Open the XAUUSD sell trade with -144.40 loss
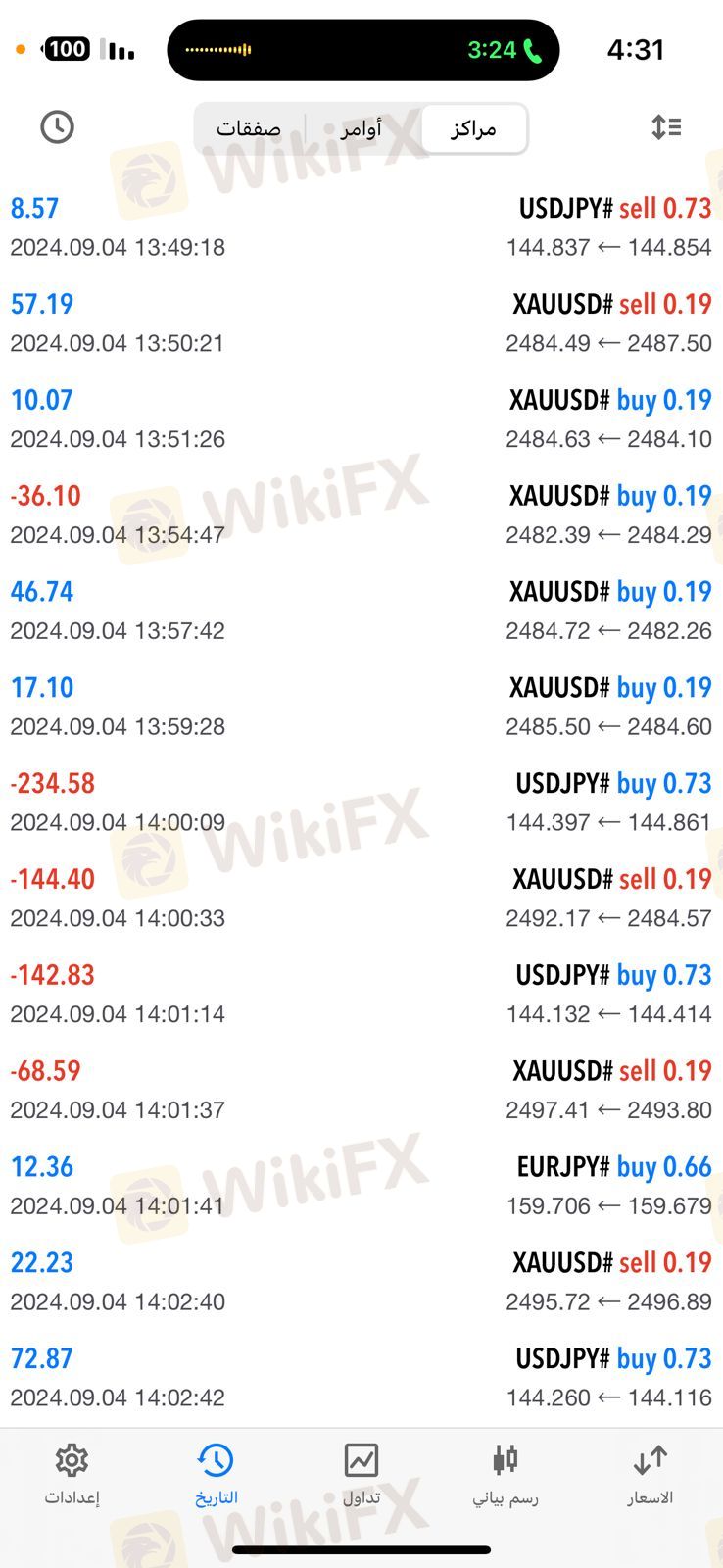 pyautogui.click(x=361, y=898)
